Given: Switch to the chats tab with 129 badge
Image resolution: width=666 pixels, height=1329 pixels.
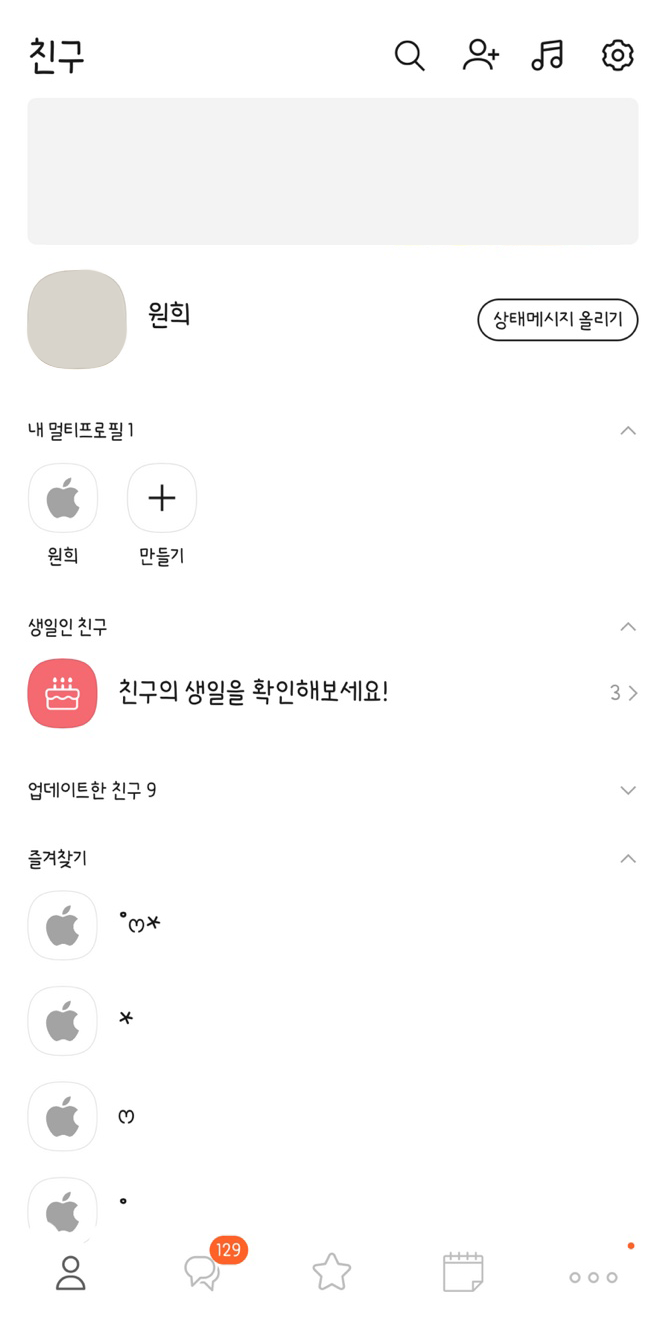Looking at the screenshot, I should tap(203, 1272).
